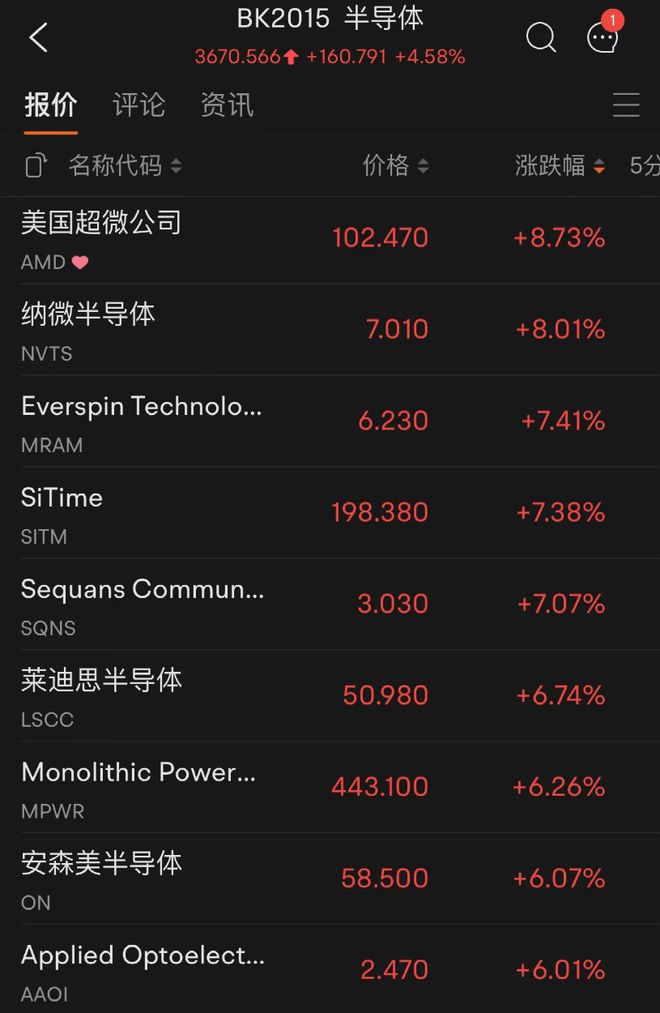Switch to the 评论 tab
This screenshot has height=1013, width=660.
[x=139, y=105]
